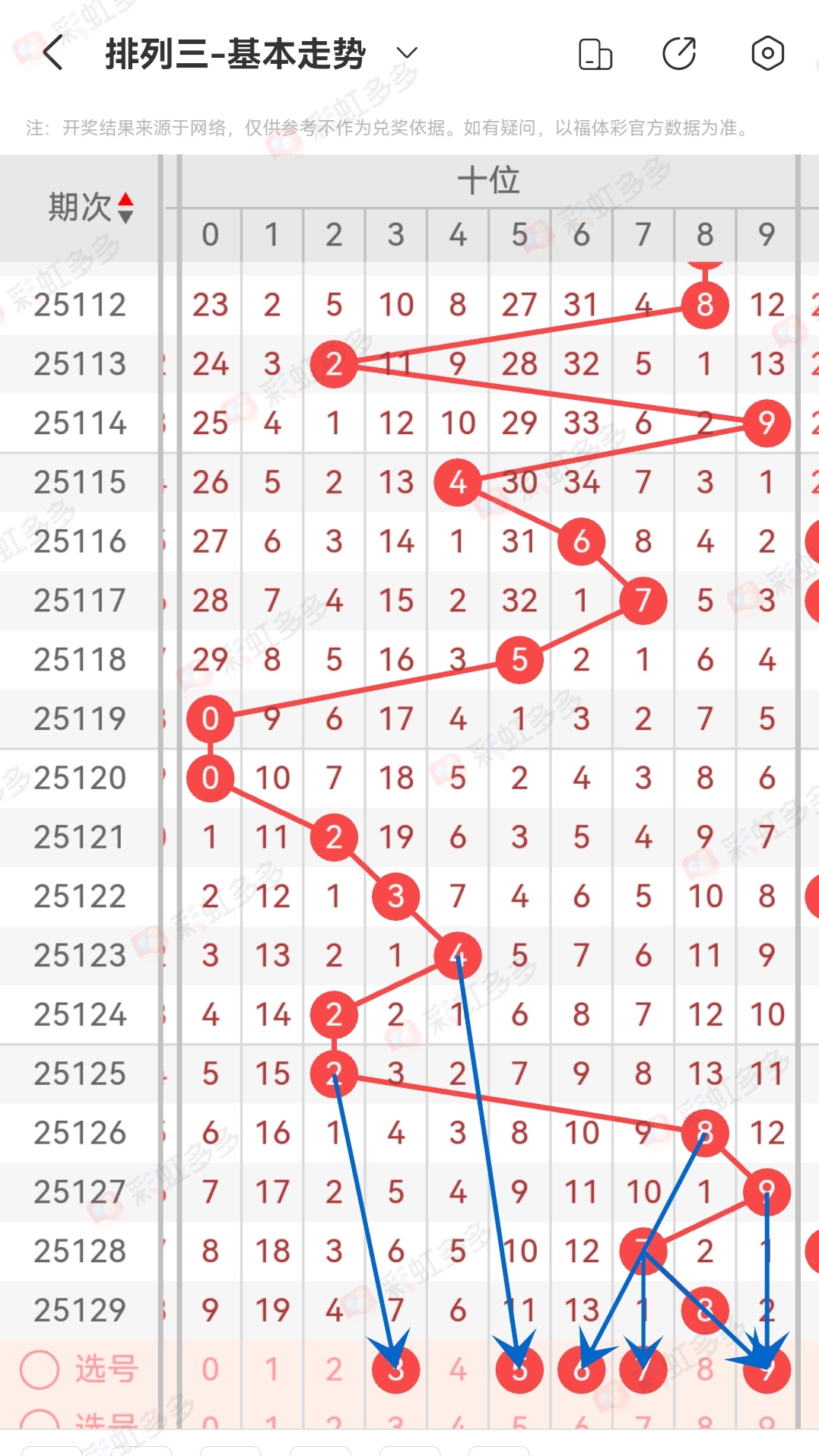
Task: Select highlighted number 7 in 选号 row
Action: click(643, 1369)
